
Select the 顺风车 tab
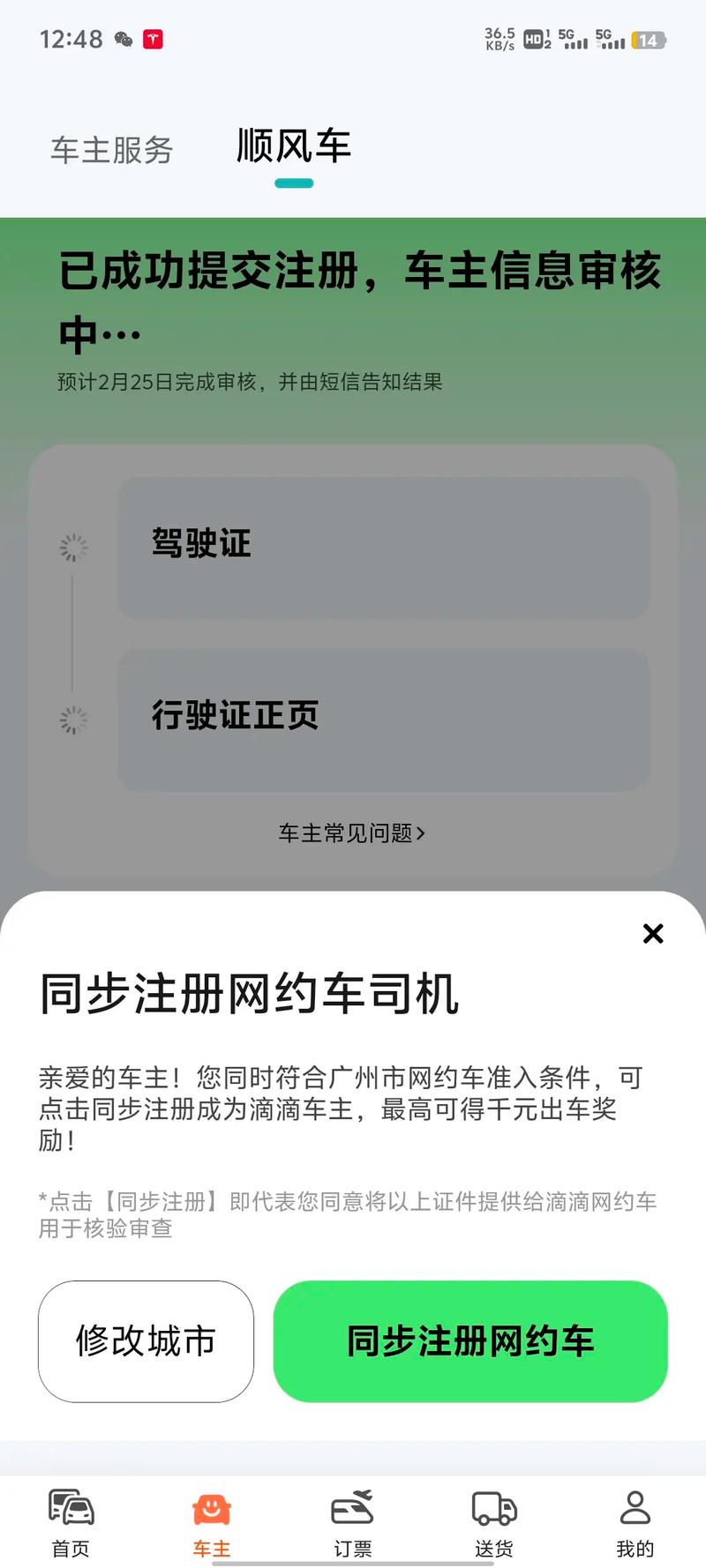click(294, 147)
